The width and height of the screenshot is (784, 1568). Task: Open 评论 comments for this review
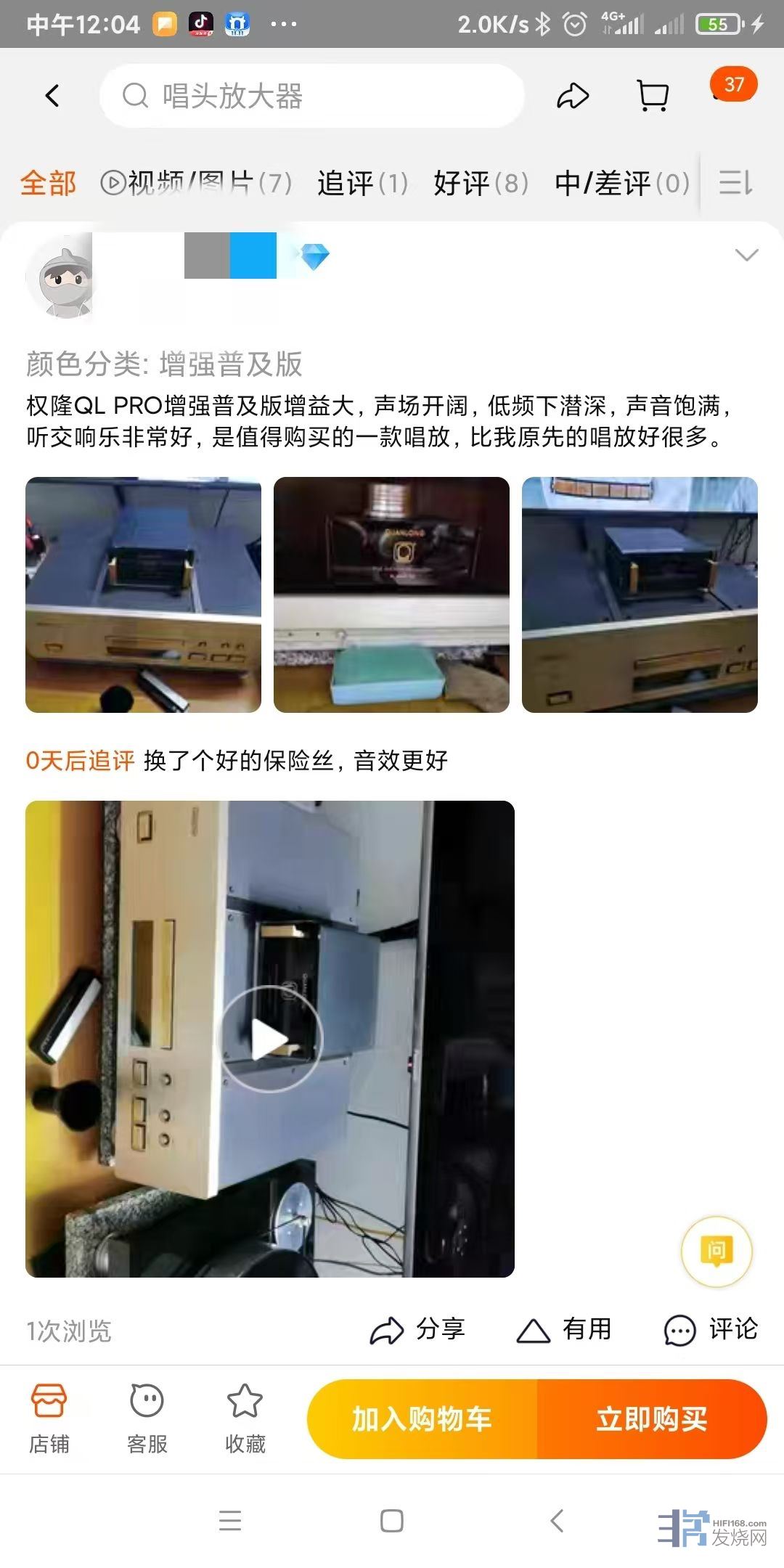tap(711, 1330)
